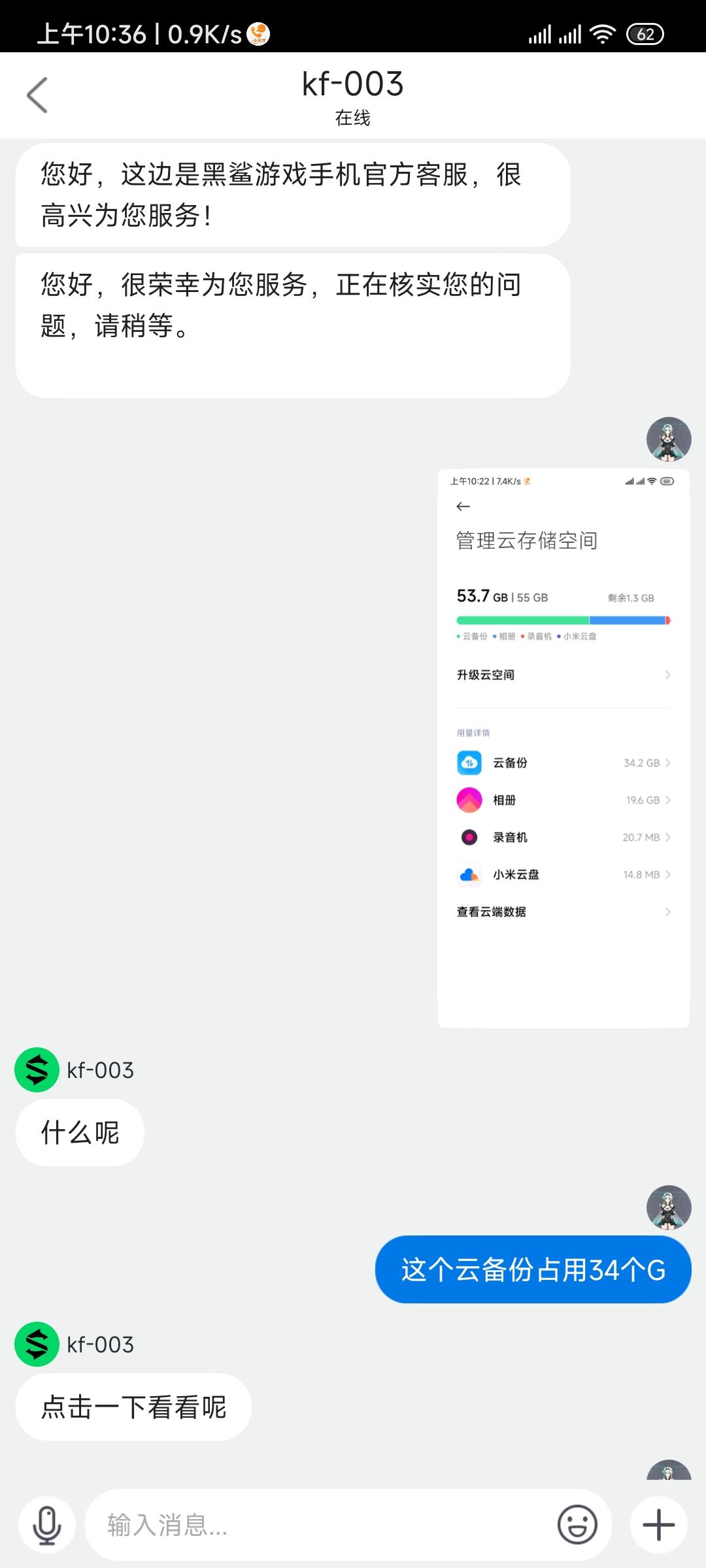This screenshot has width=706, height=1568.
Task: Open the emoji picker
Action: (577, 1526)
